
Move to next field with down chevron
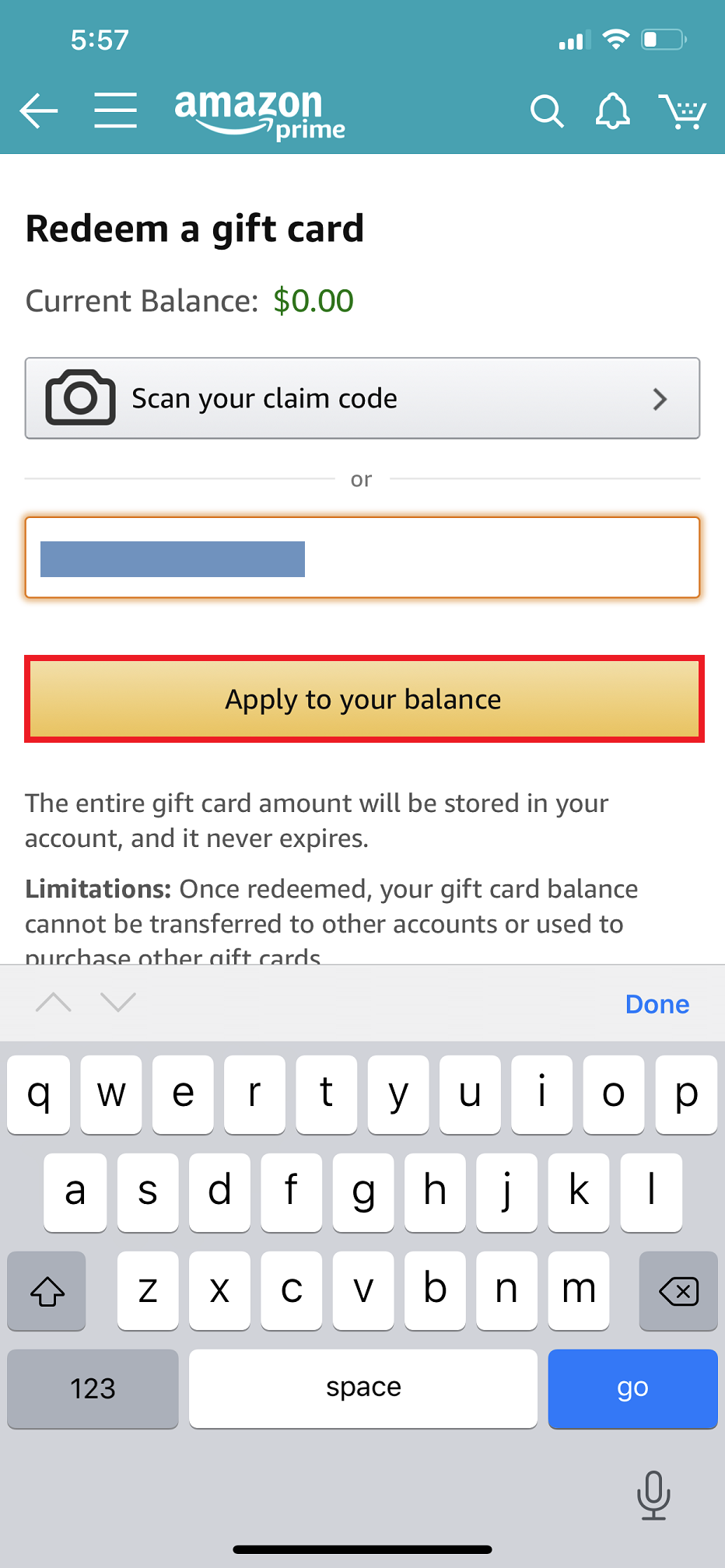(118, 1002)
